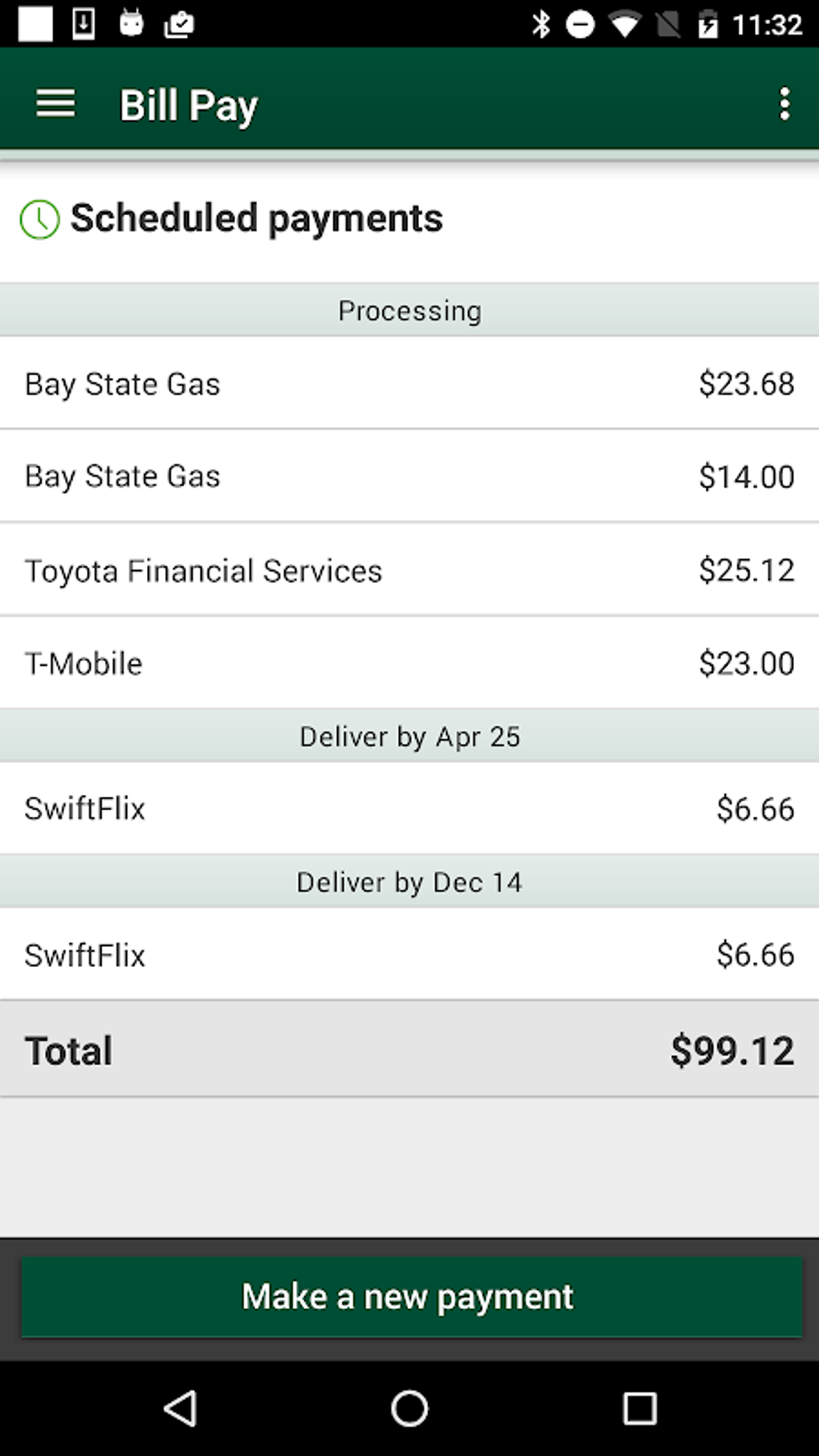Tap the clock icon beside Scheduled payments

click(37, 217)
